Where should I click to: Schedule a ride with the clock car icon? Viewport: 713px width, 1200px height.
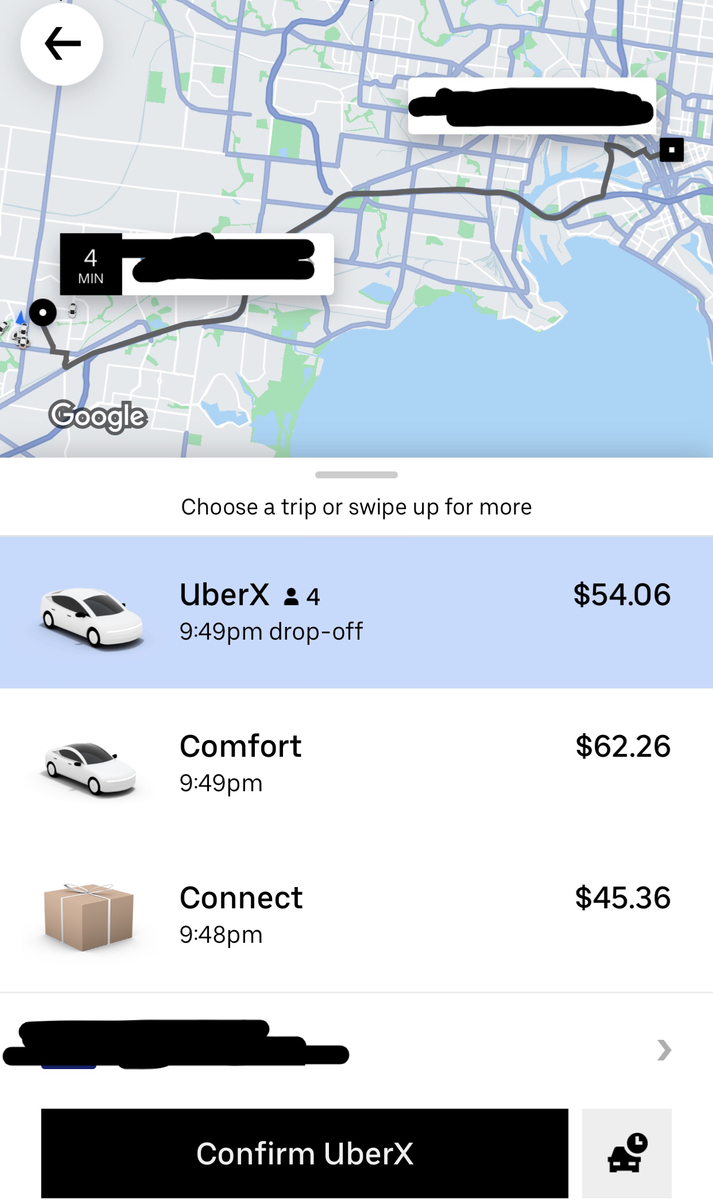click(627, 1153)
